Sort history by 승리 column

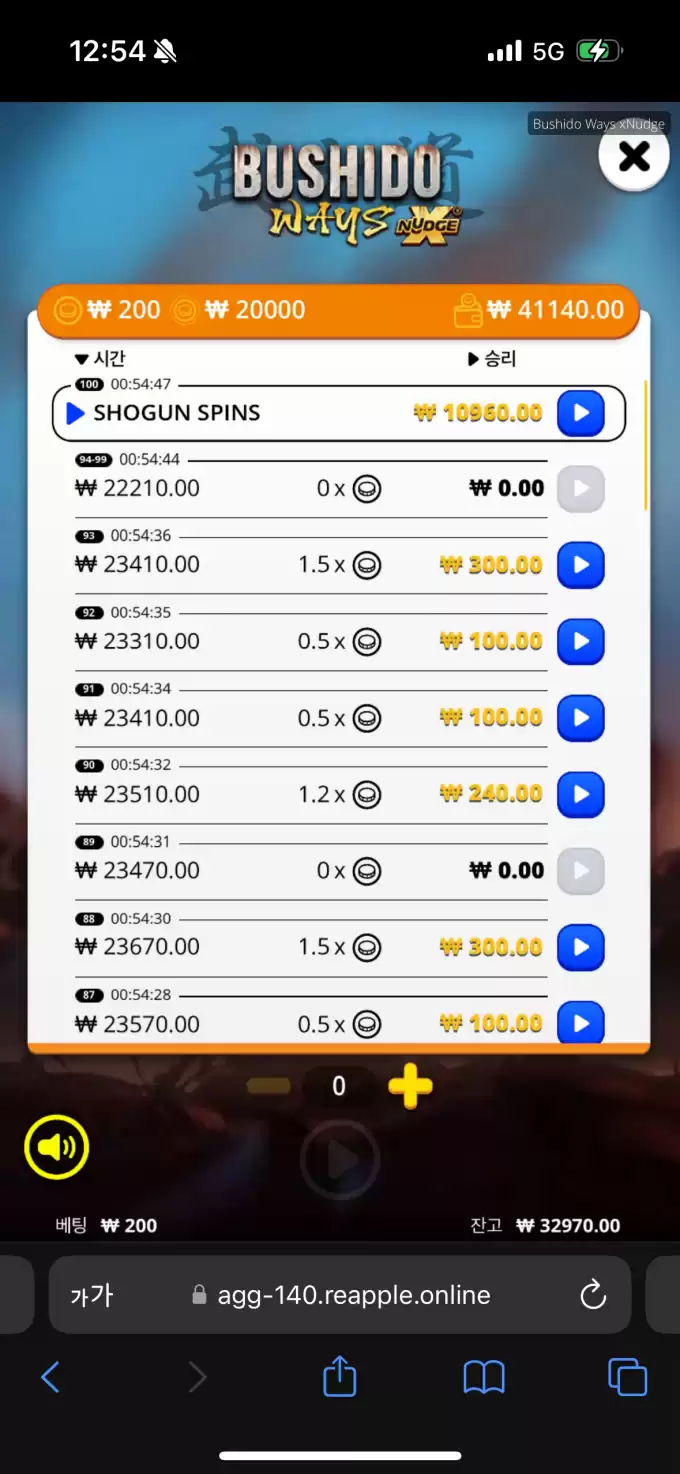(x=492, y=359)
